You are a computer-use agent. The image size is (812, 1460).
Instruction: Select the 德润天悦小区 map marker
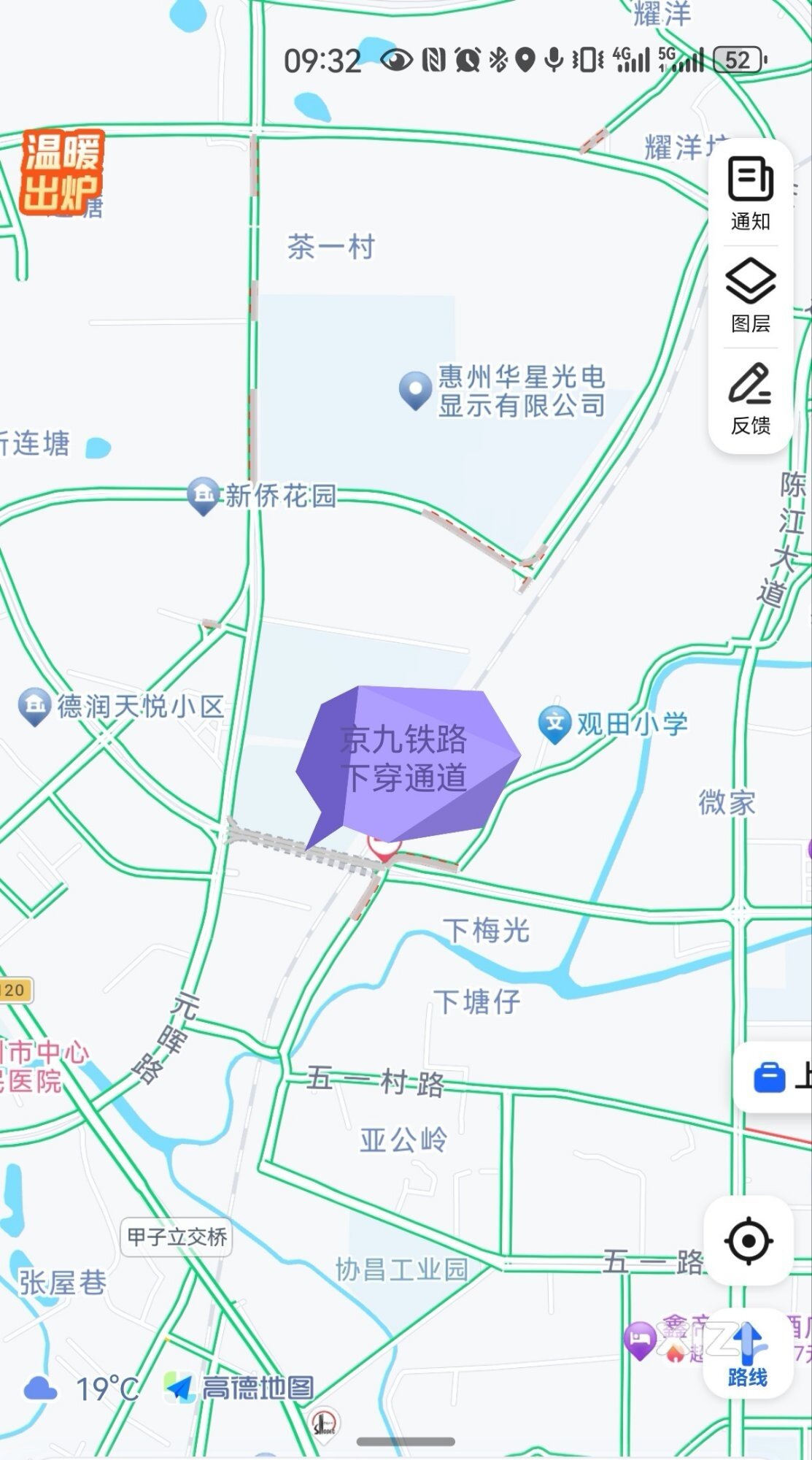coord(34,707)
